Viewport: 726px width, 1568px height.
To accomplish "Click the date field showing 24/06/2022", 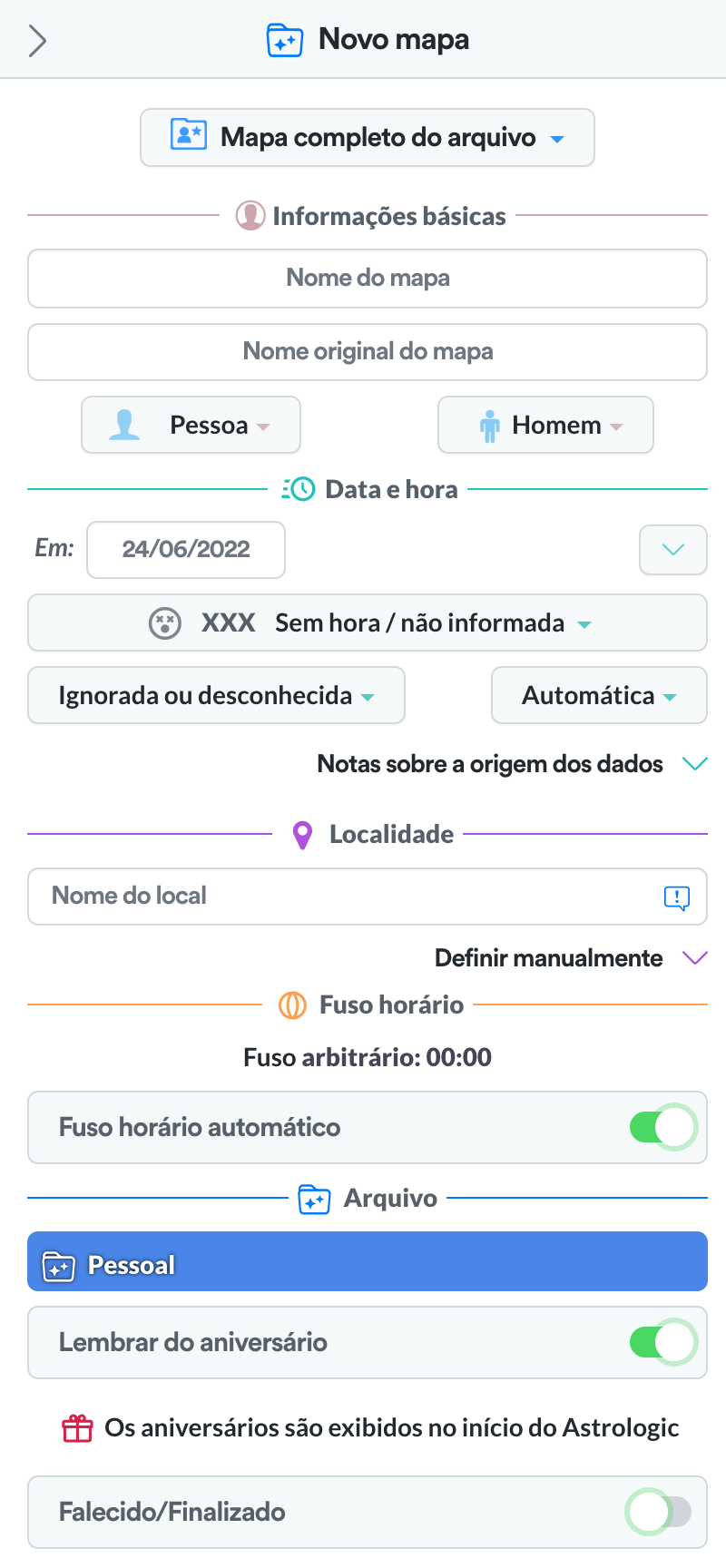I will pos(185,550).
